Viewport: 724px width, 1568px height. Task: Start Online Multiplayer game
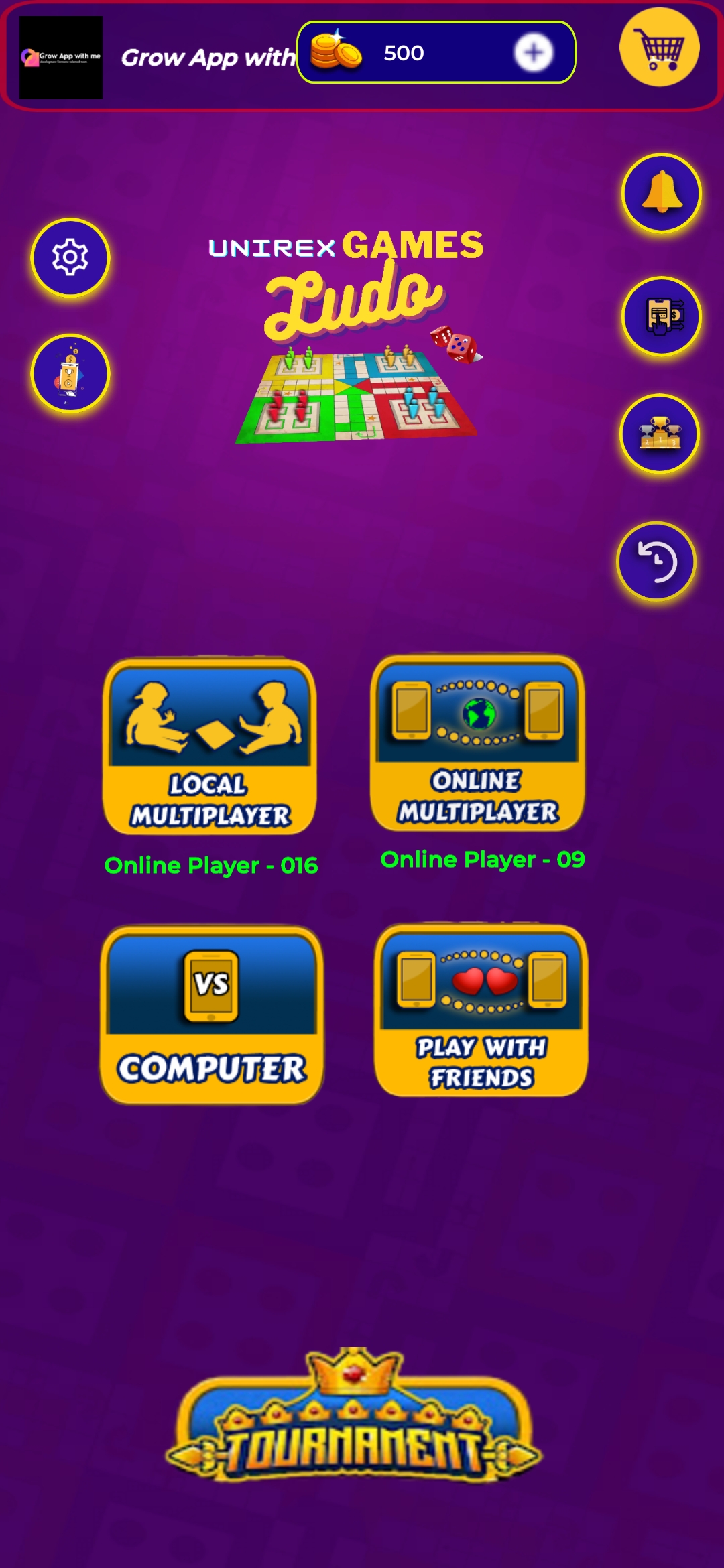477,744
